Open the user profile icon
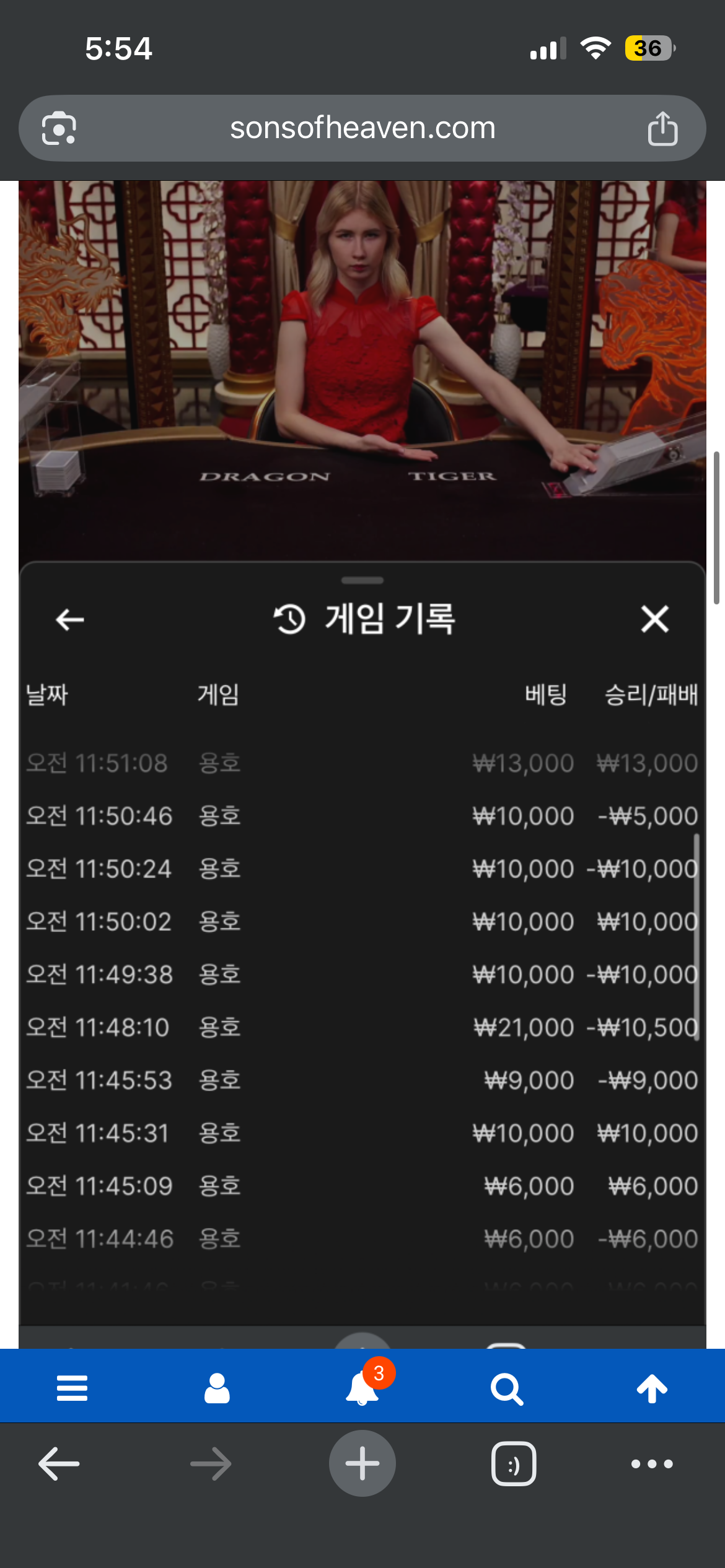725x1568 pixels. pos(217,1388)
